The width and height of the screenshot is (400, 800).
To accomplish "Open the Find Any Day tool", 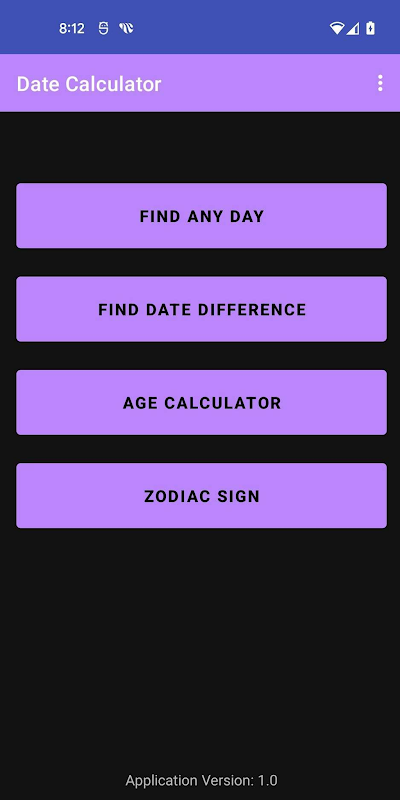I will pyautogui.click(x=202, y=216).
